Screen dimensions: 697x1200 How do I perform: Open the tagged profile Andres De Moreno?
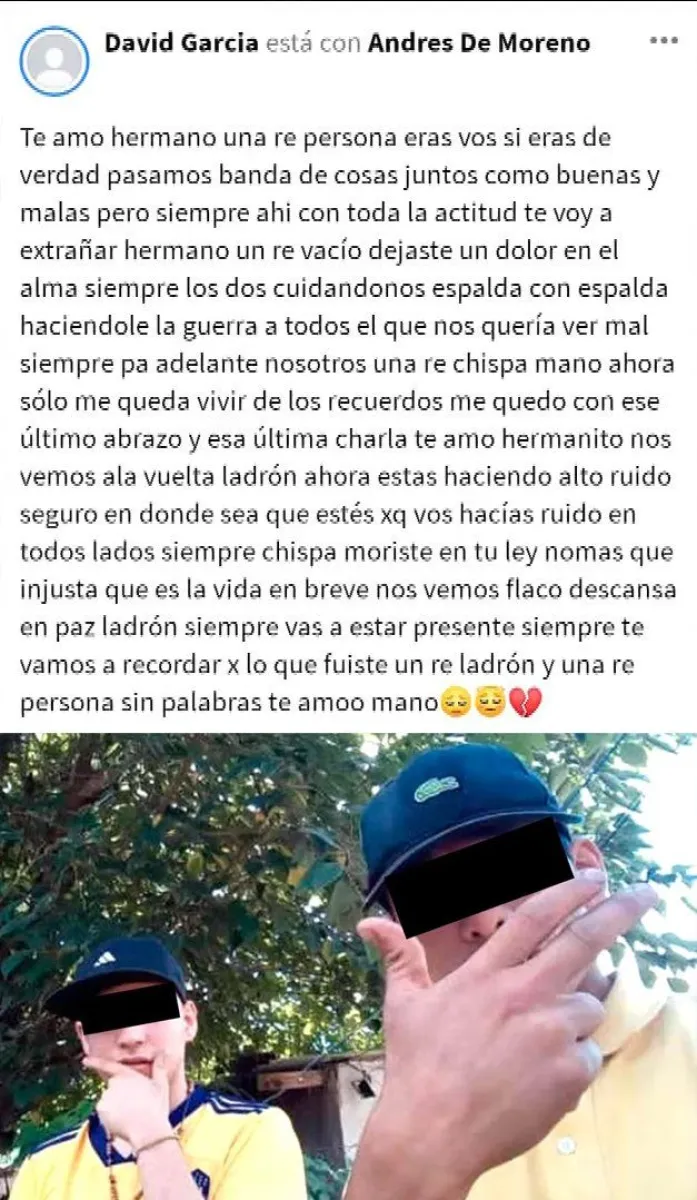point(479,43)
